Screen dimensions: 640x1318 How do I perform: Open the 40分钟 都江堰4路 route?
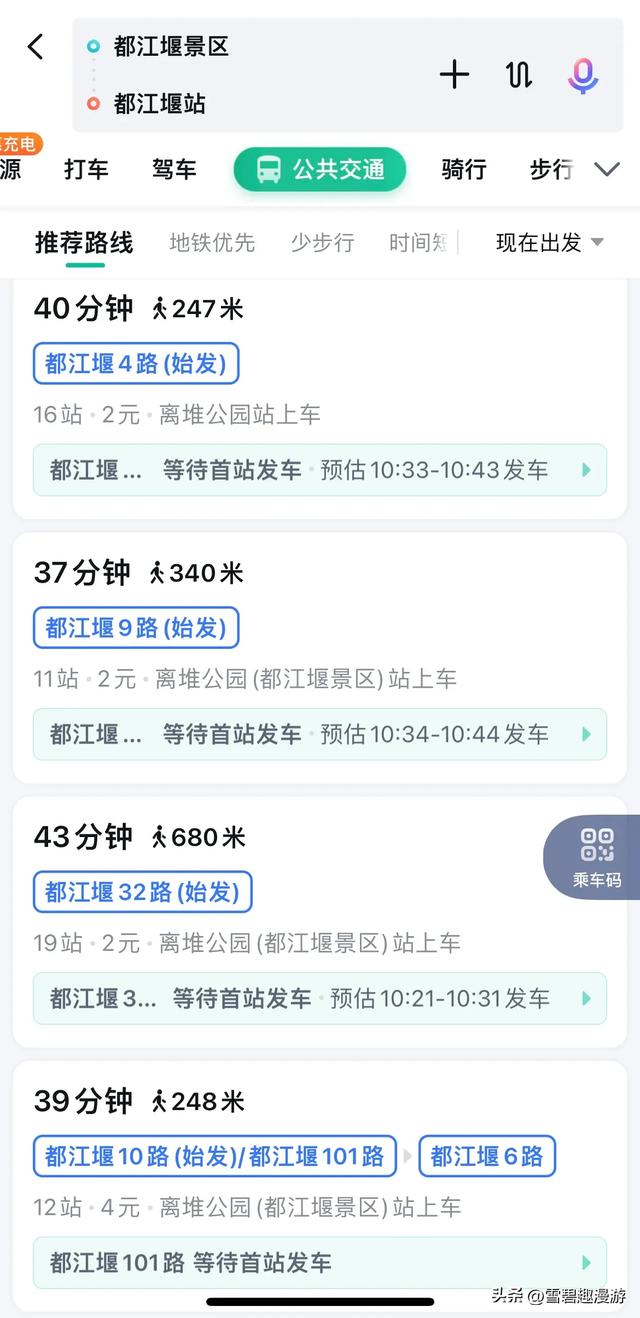pyautogui.click(x=320, y=398)
